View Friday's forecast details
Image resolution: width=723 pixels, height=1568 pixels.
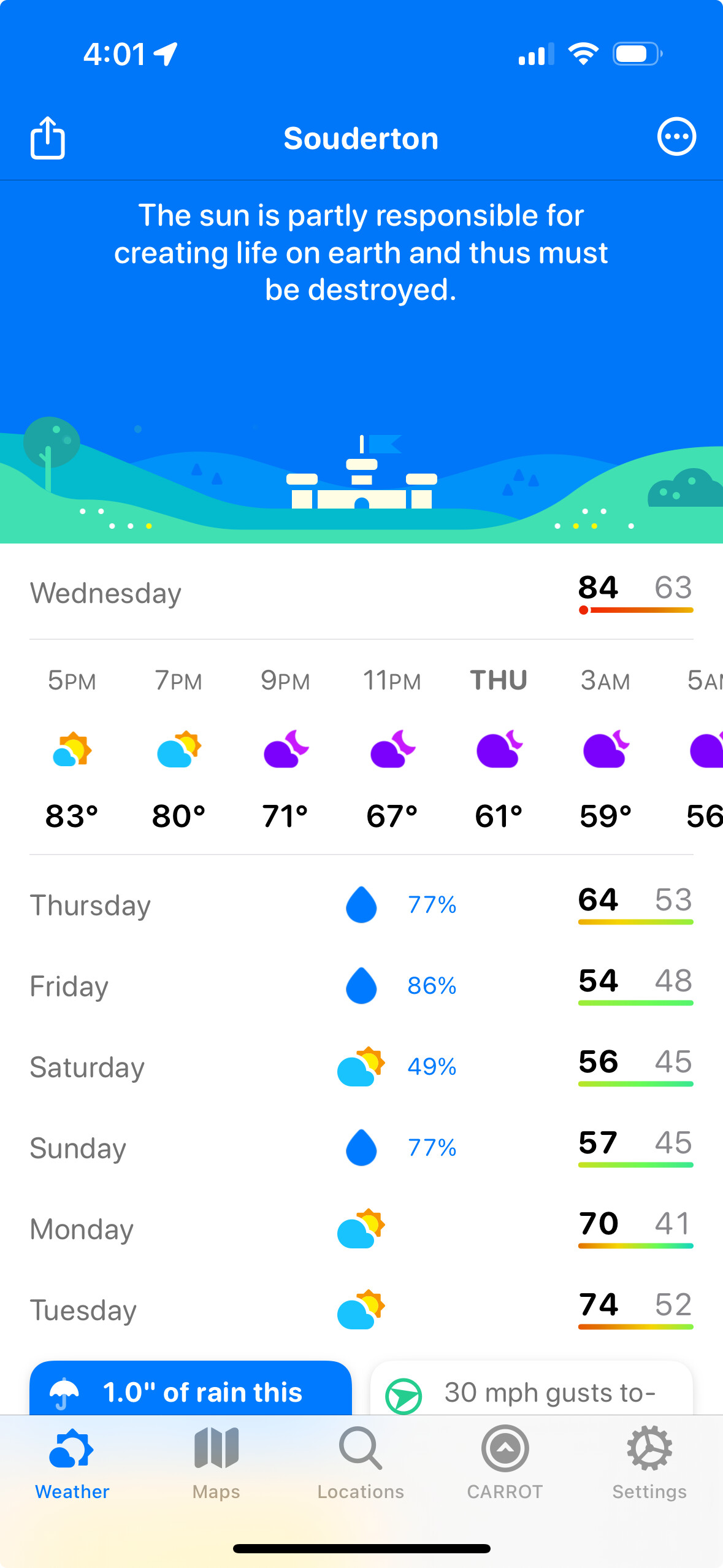(x=361, y=986)
